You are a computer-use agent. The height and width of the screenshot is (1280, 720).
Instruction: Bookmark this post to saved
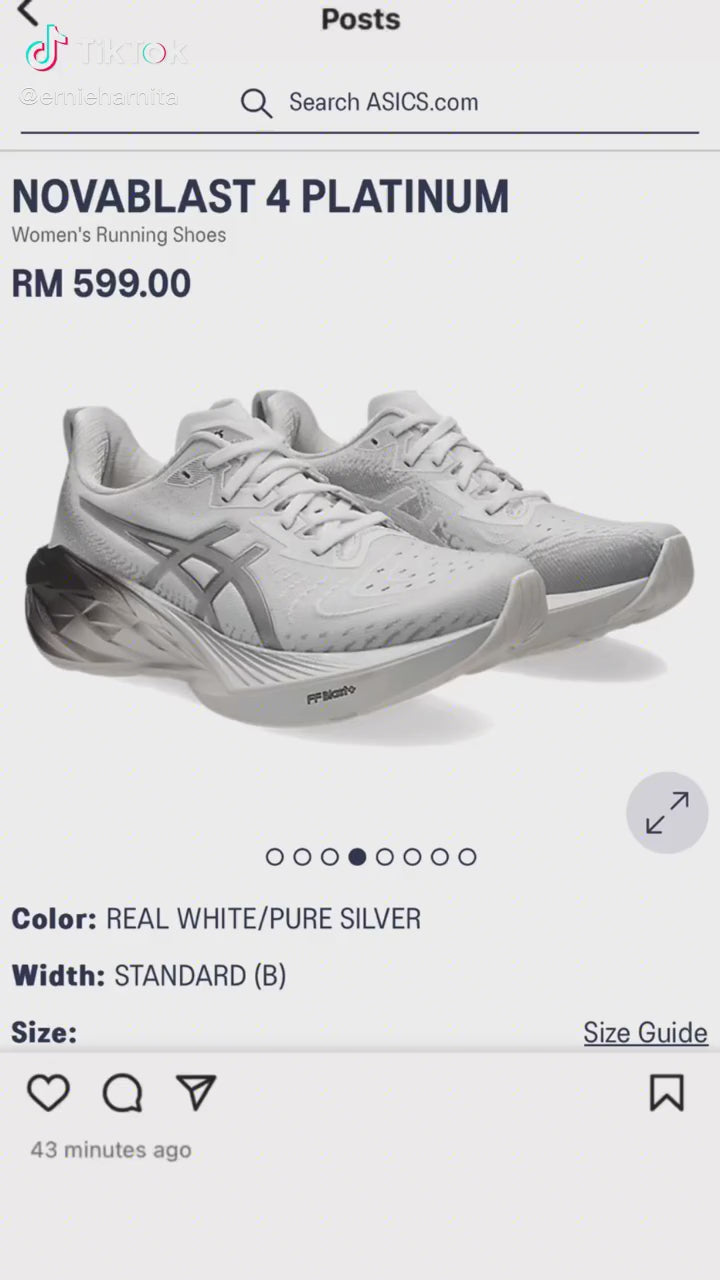point(667,1093)
